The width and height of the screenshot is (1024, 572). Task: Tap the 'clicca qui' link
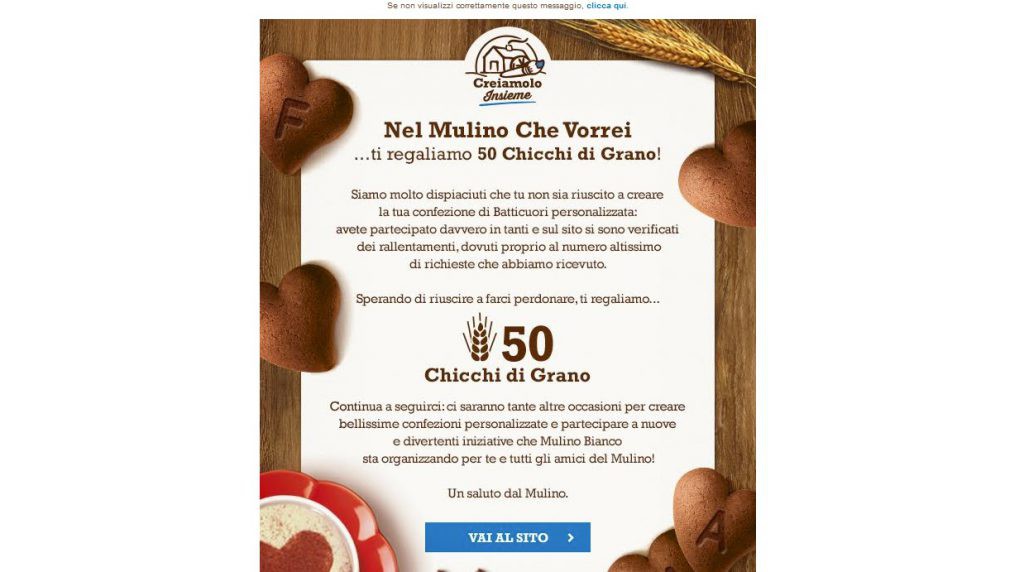606,6
